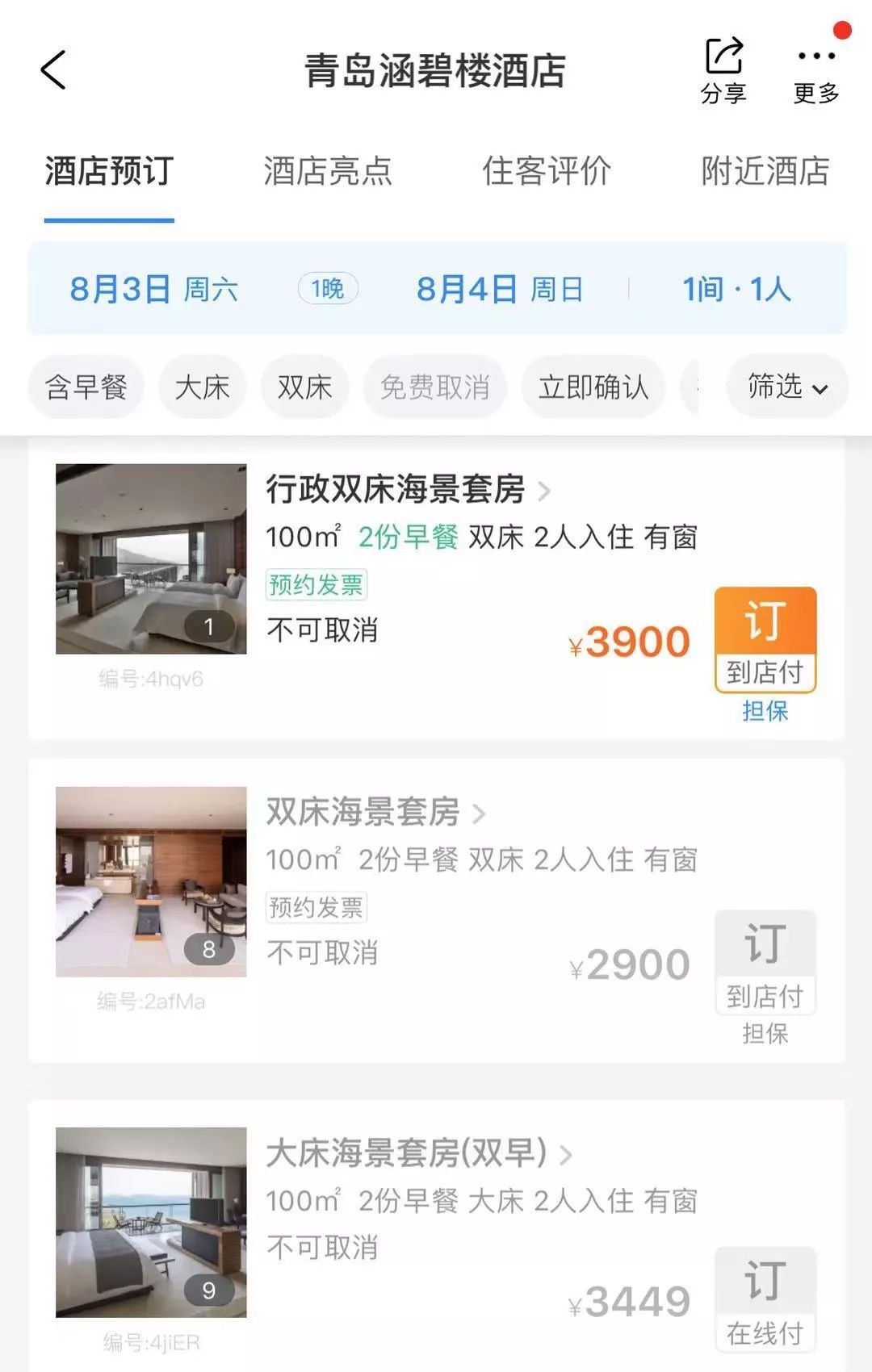
Task: Open 双床海景套房 room details via chevron
Action: 478,815
